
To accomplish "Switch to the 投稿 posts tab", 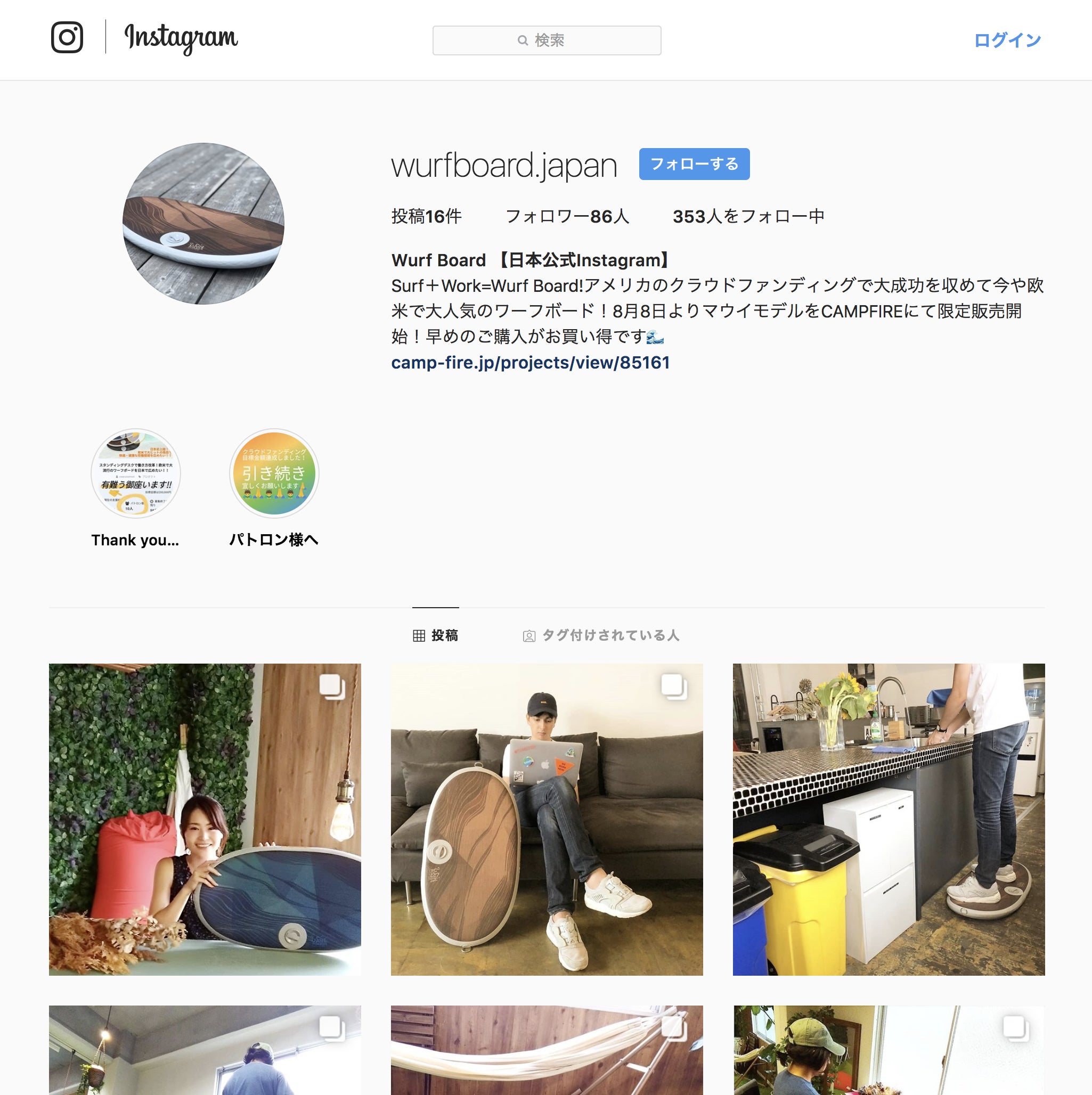I will (x=435, y=635).
